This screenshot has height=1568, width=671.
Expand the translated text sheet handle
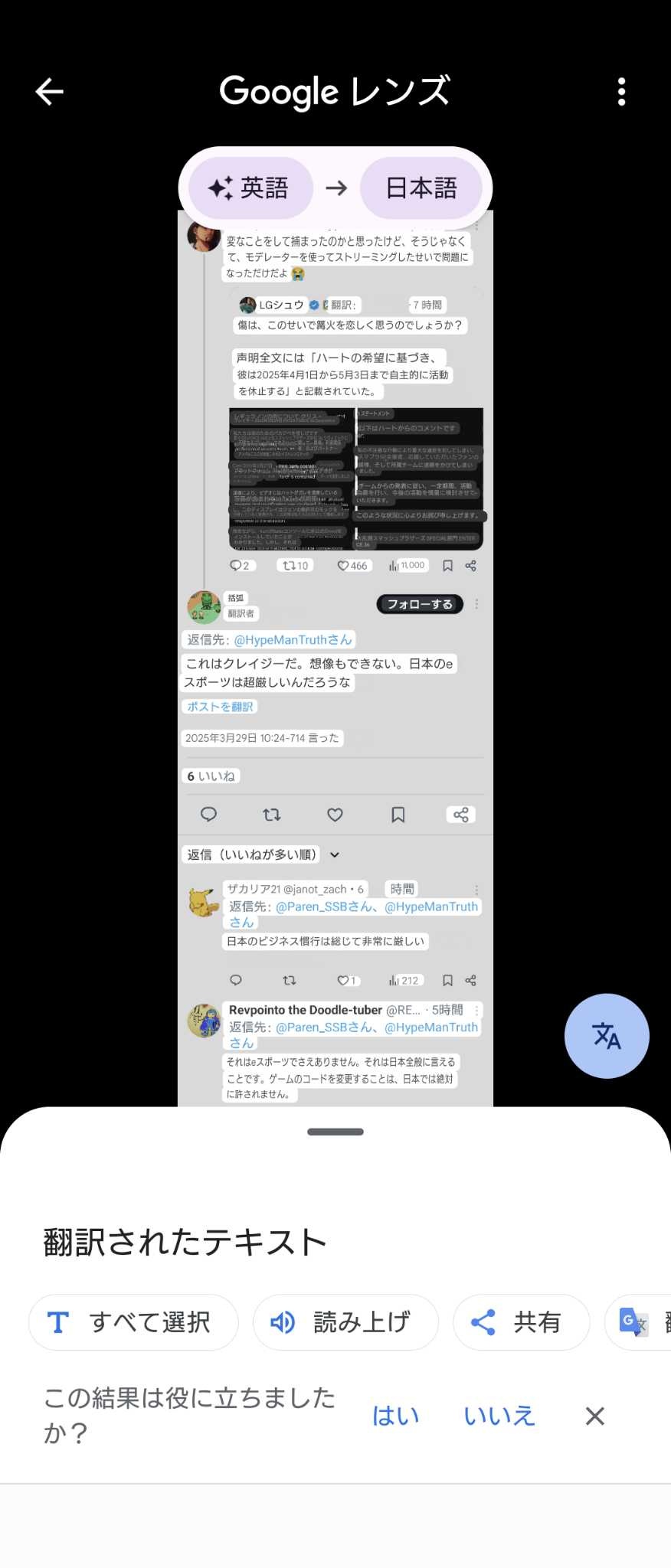[x=335, y=1132]
